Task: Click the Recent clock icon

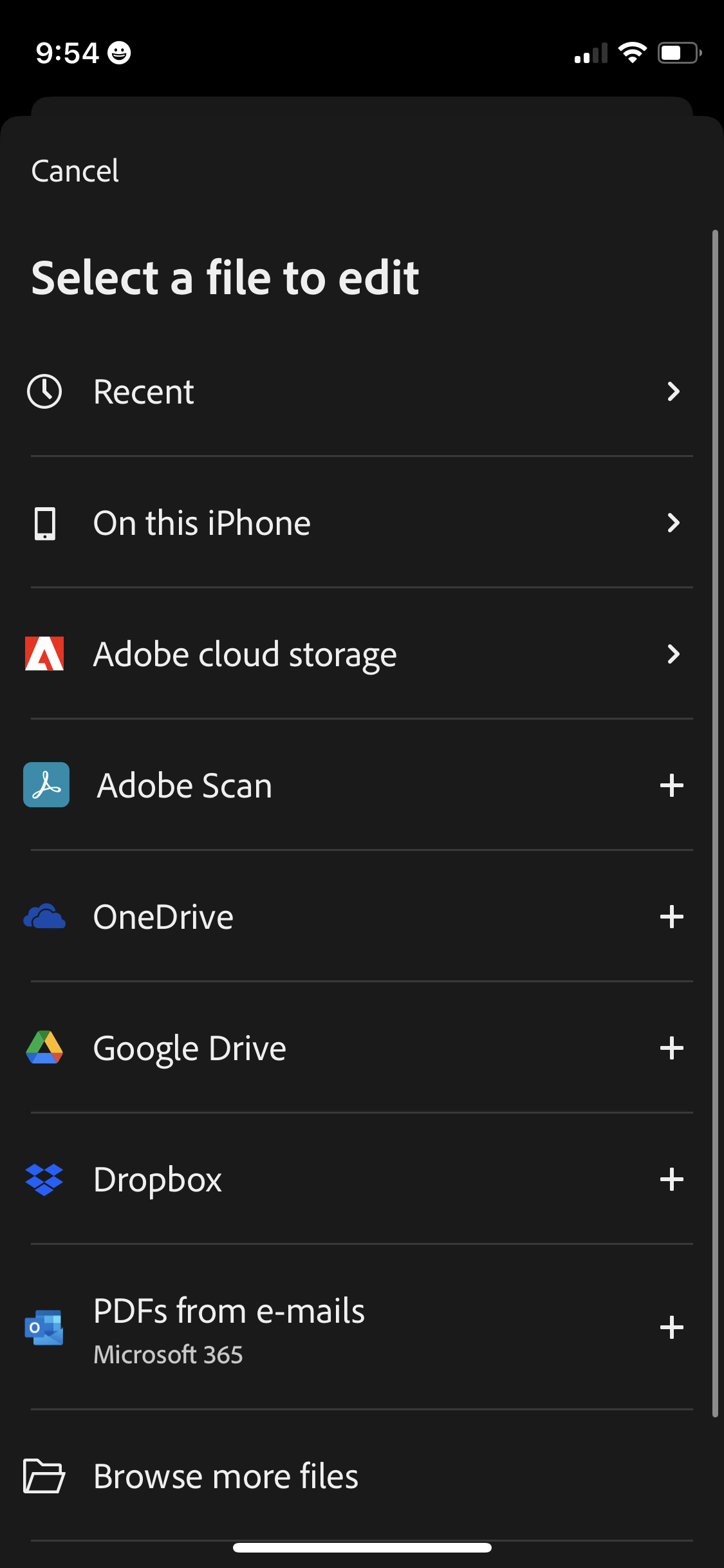Action: tap(45, 391)
